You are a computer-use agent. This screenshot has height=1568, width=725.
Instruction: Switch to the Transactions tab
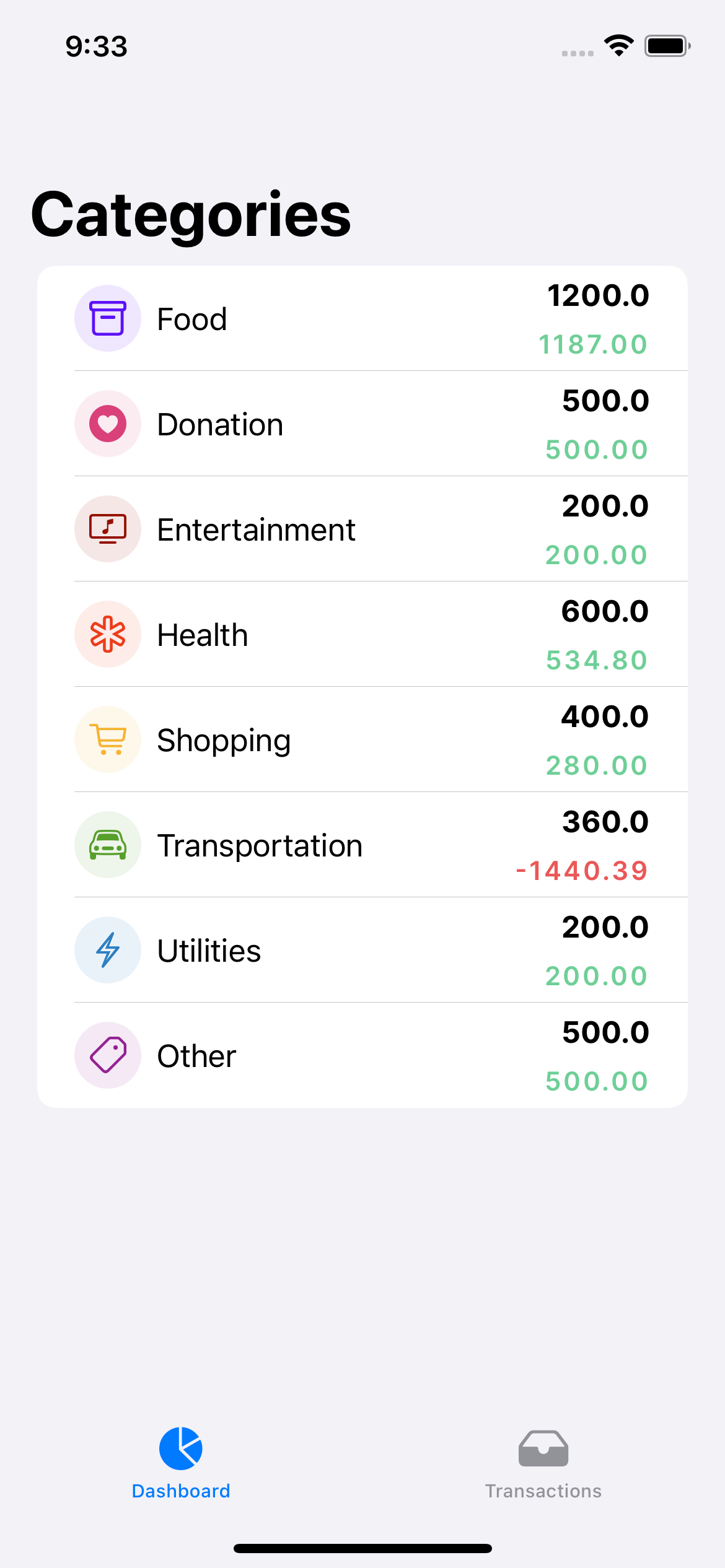coord(543,1463)
